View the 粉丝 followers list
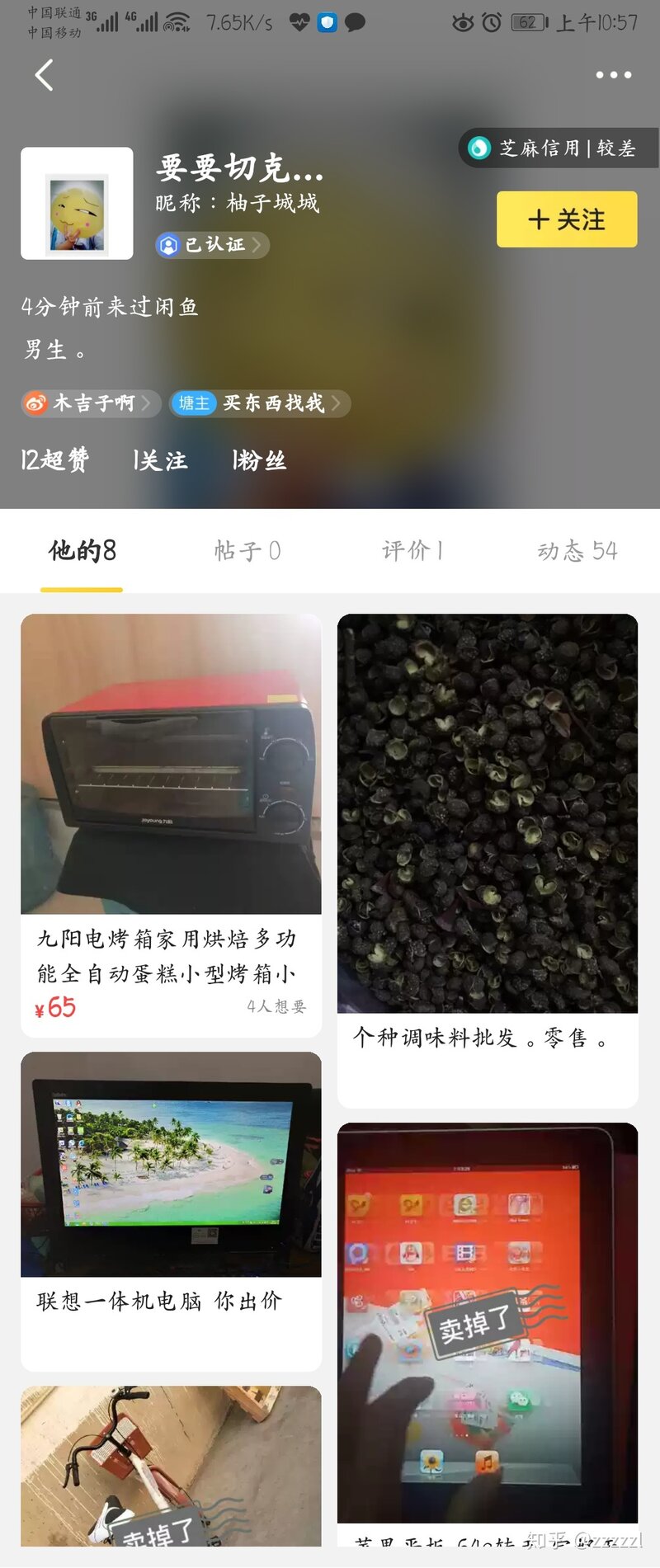The height and width of the screenshot is (1568, 660). 259,460
